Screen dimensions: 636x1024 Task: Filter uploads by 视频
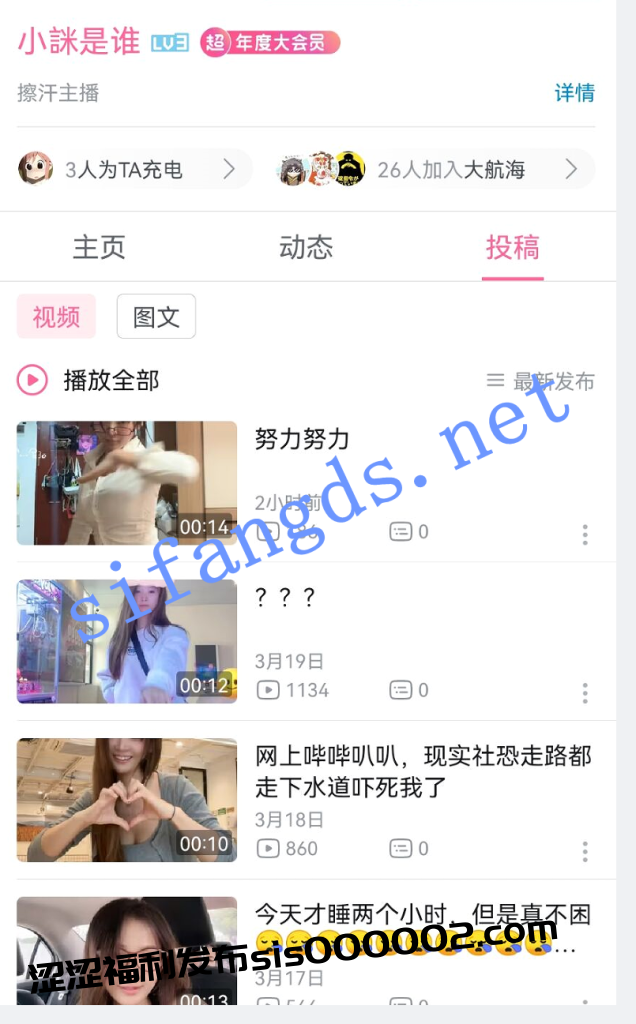pos(56,317)
